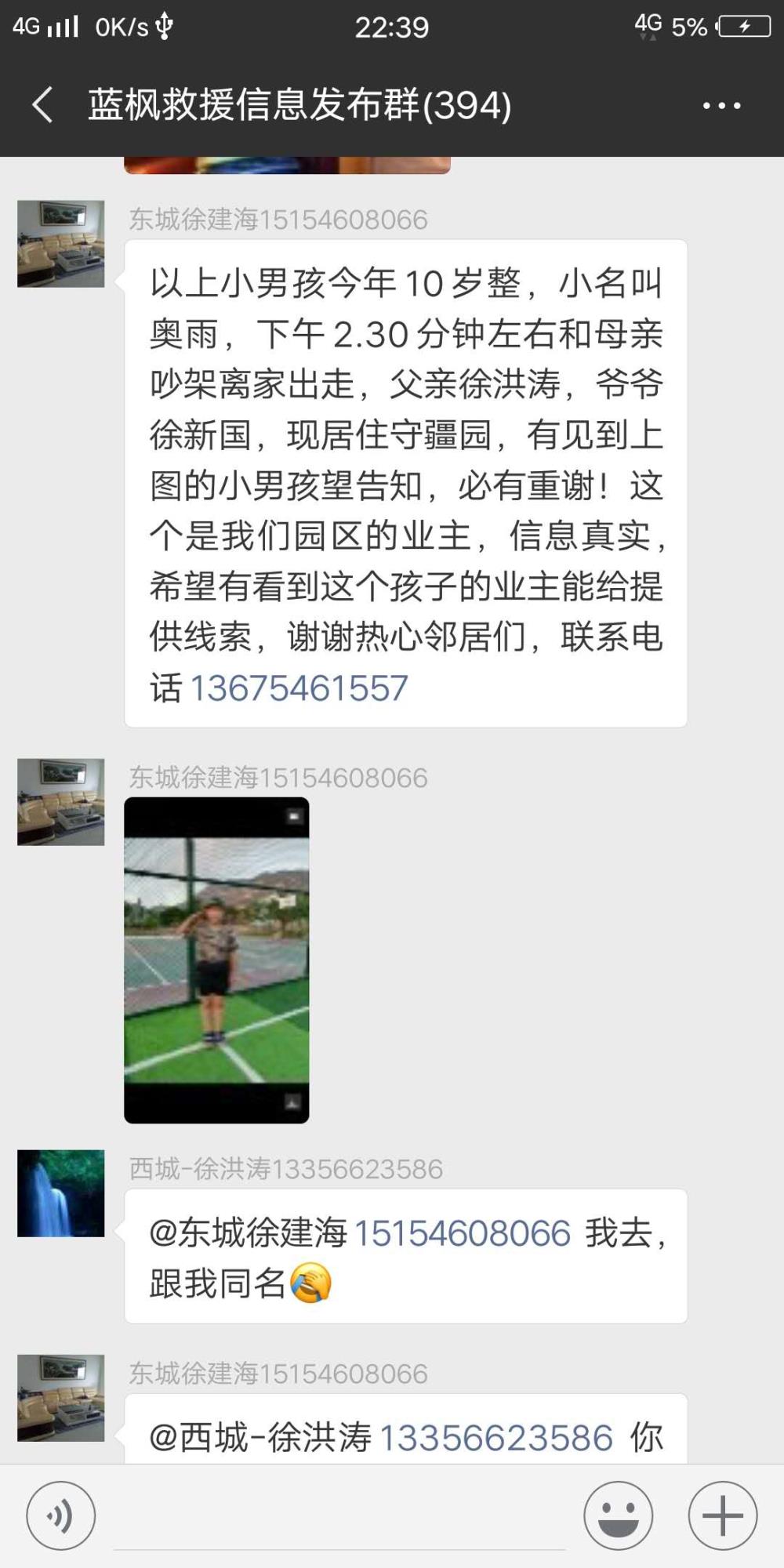Image resolution: width=784 pixels, height=1568 pixels.
Task: Focus the message text field
Action: (x=339, y=1517)
